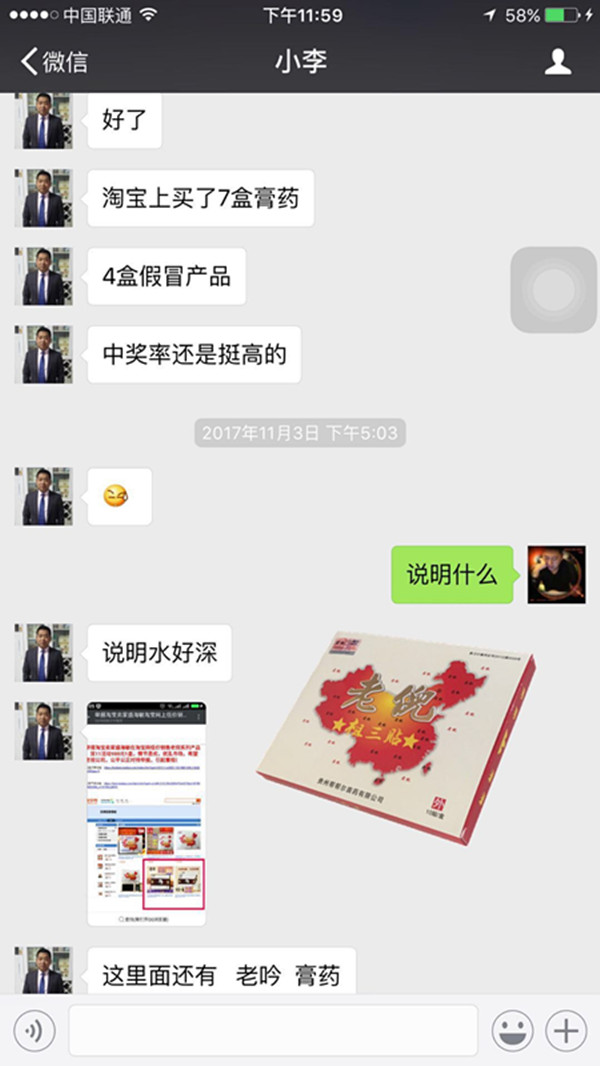Open the plus attachment menu
The width and height of the screenshot is (600, 1066).
coord(567,1030)
